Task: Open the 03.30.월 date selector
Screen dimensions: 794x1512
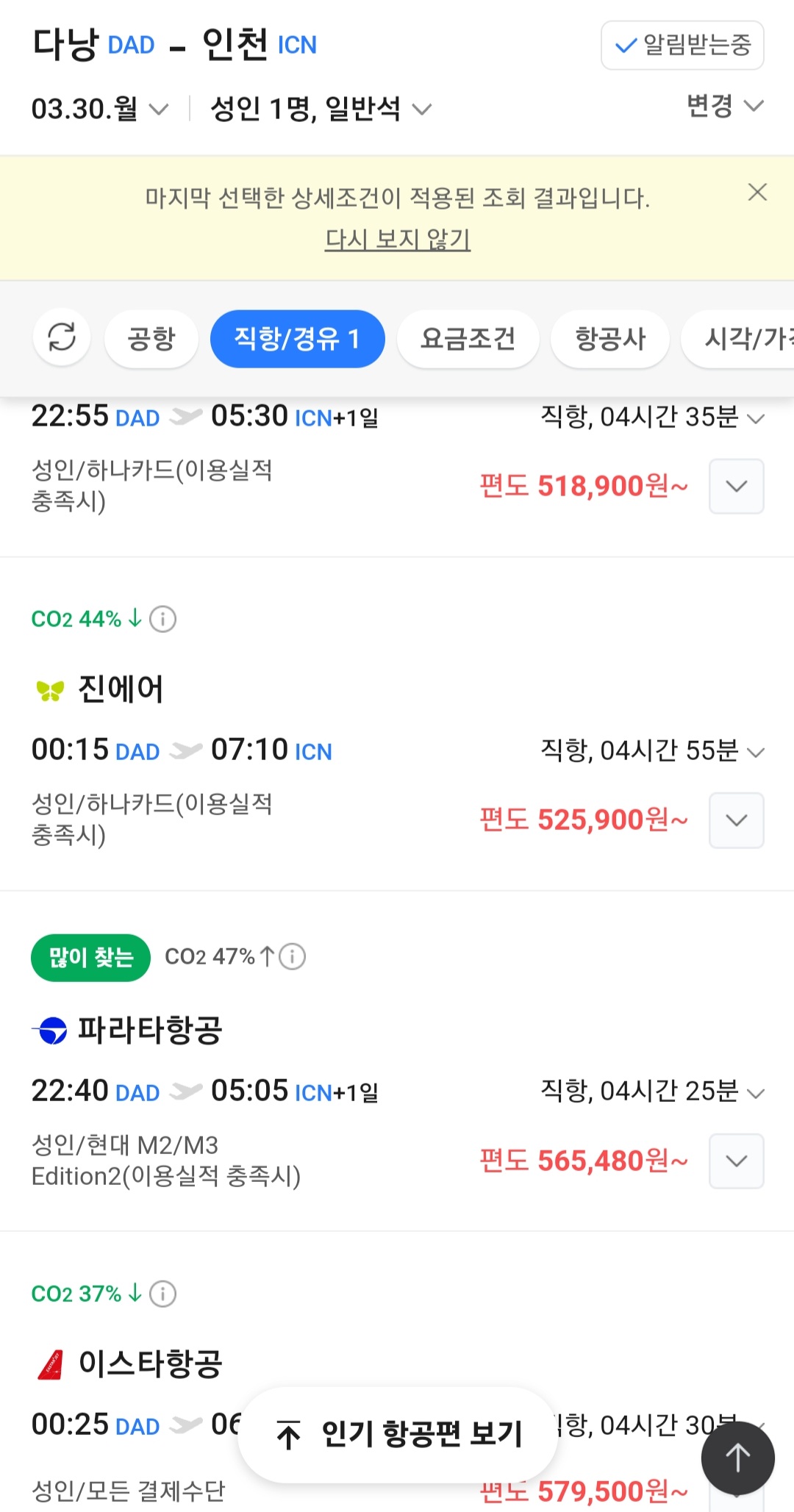Action: coord(99,110)
